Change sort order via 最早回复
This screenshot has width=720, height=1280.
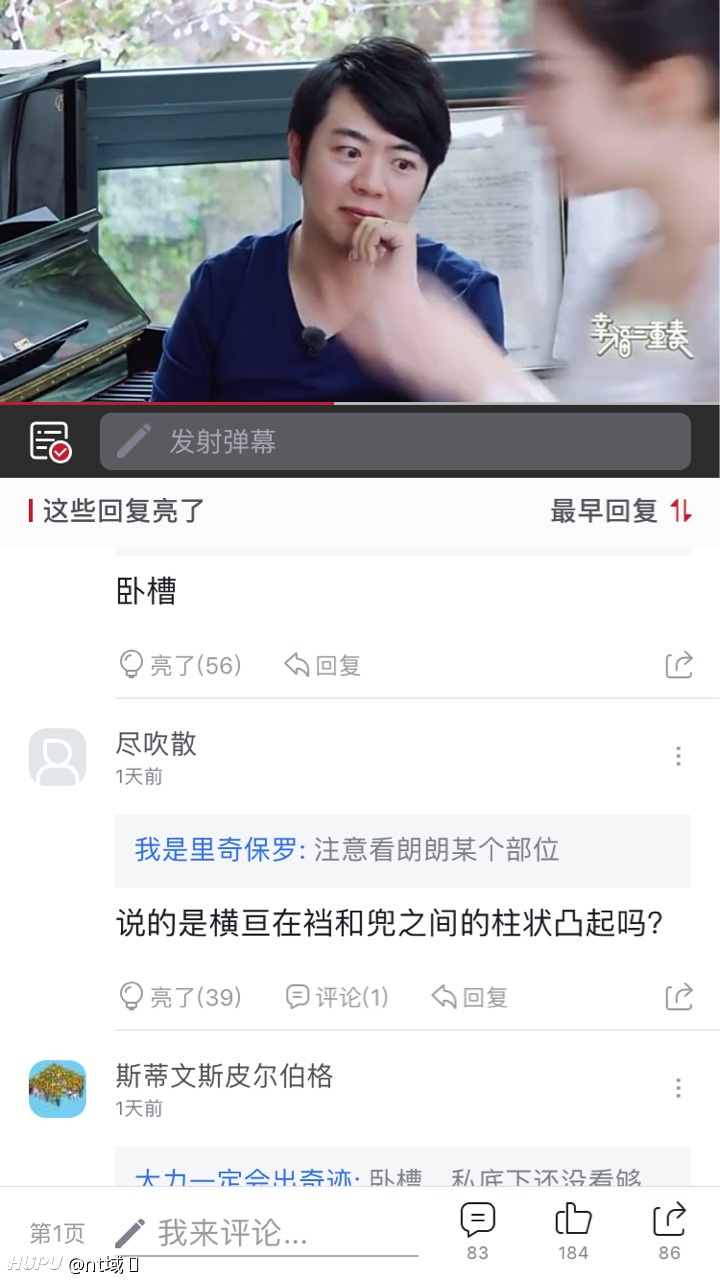[621, 511]
